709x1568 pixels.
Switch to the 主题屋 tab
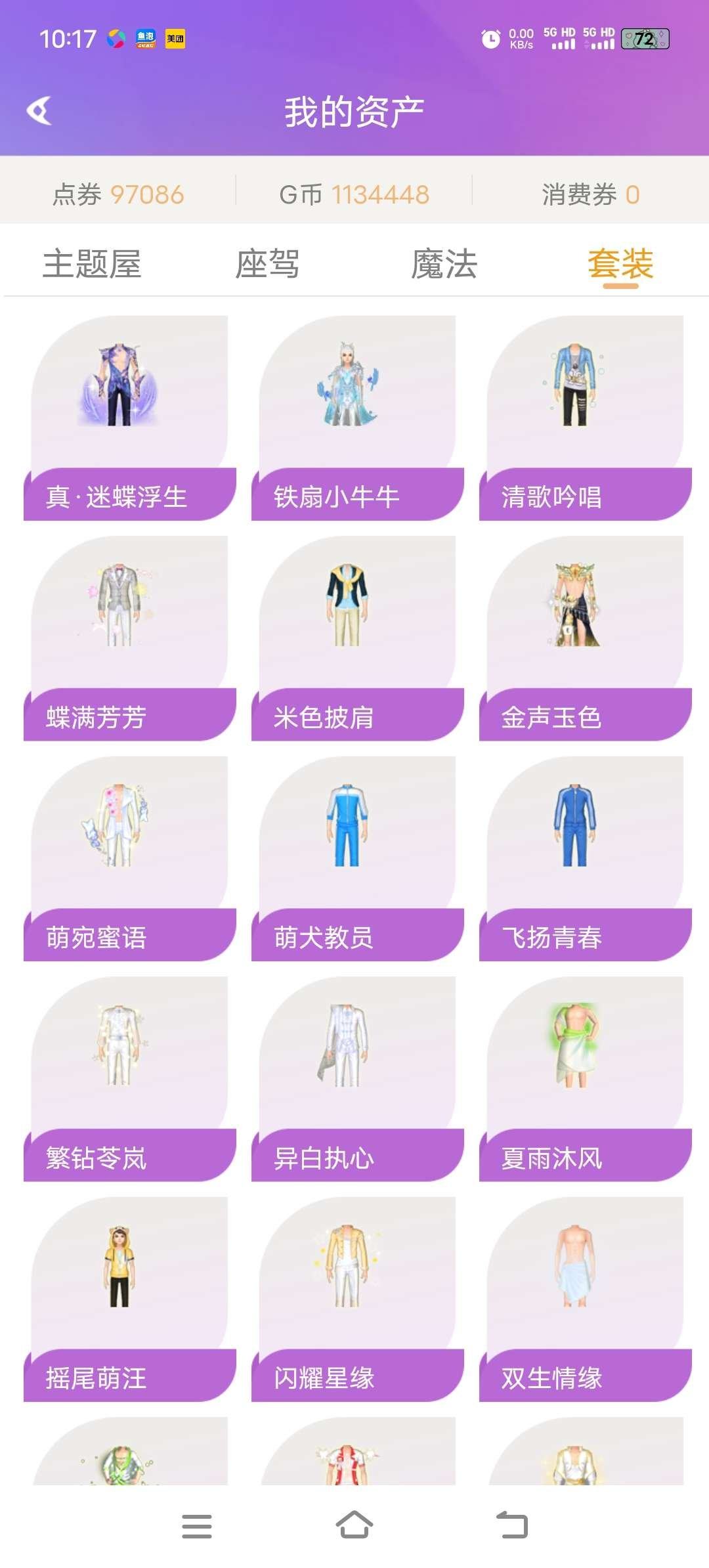(x=95, y=263)
